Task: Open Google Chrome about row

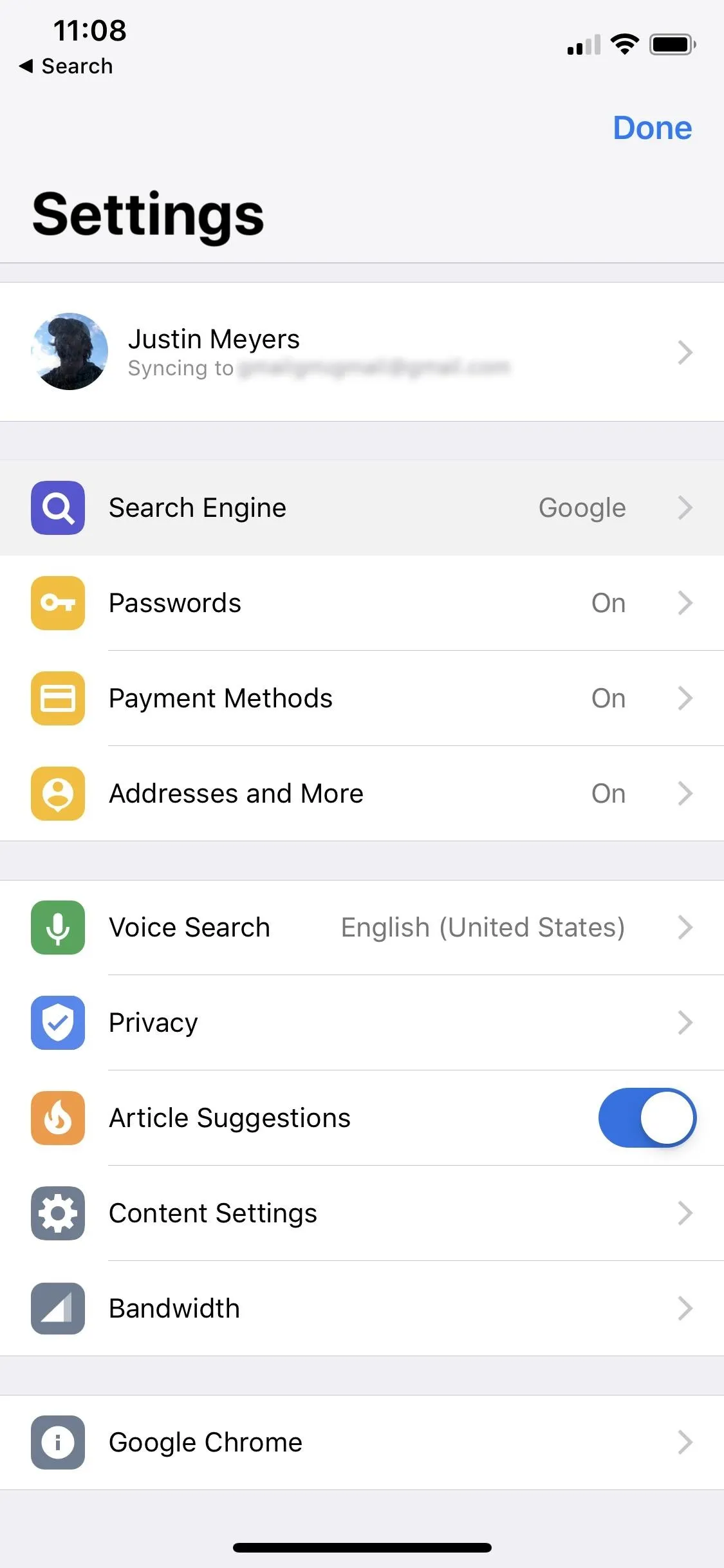Action: pyautogui.click(x=362, y=1442)
